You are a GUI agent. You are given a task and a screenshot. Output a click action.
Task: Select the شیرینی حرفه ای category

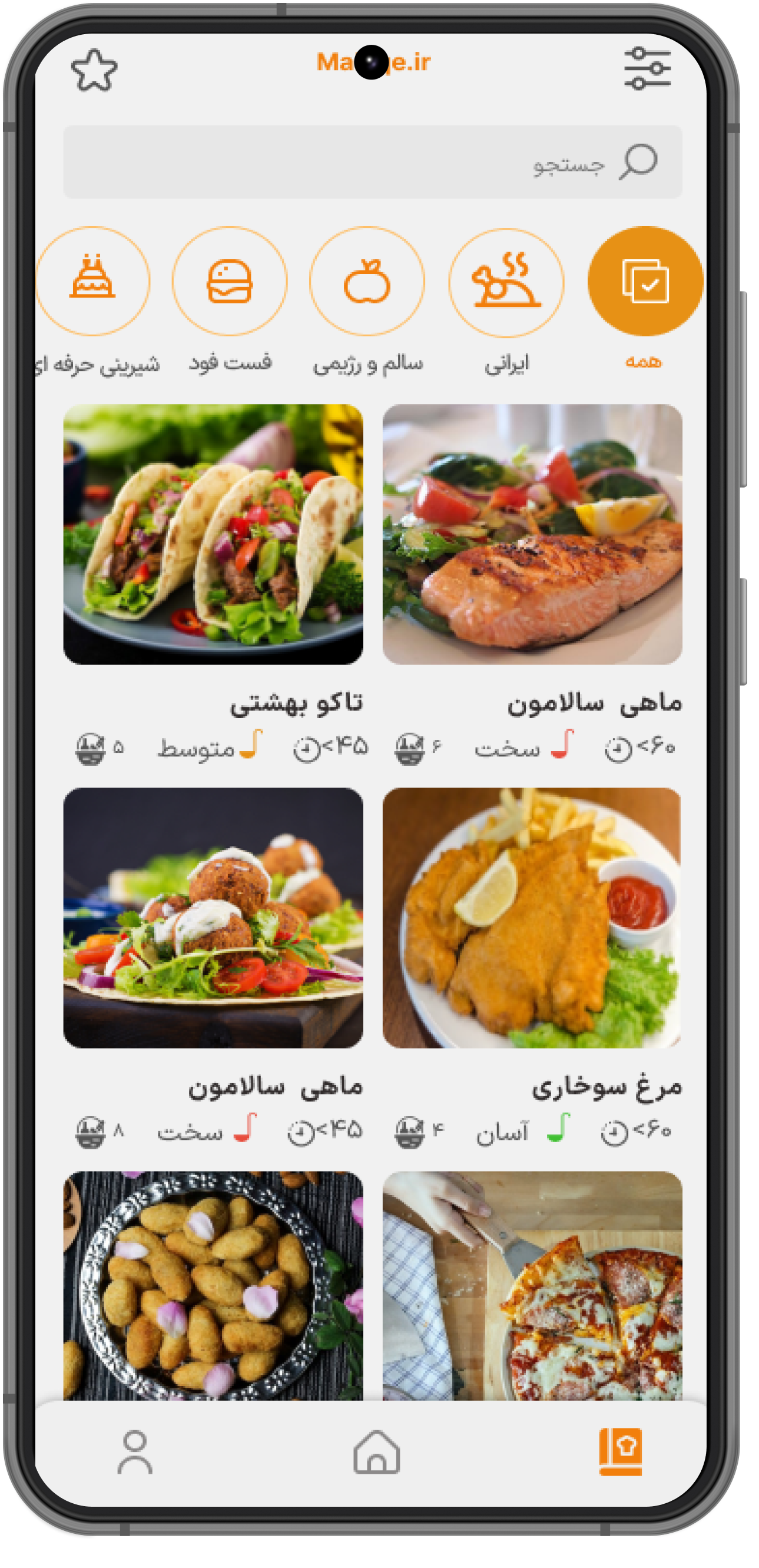pyautogui.click(x=93, y=282)
